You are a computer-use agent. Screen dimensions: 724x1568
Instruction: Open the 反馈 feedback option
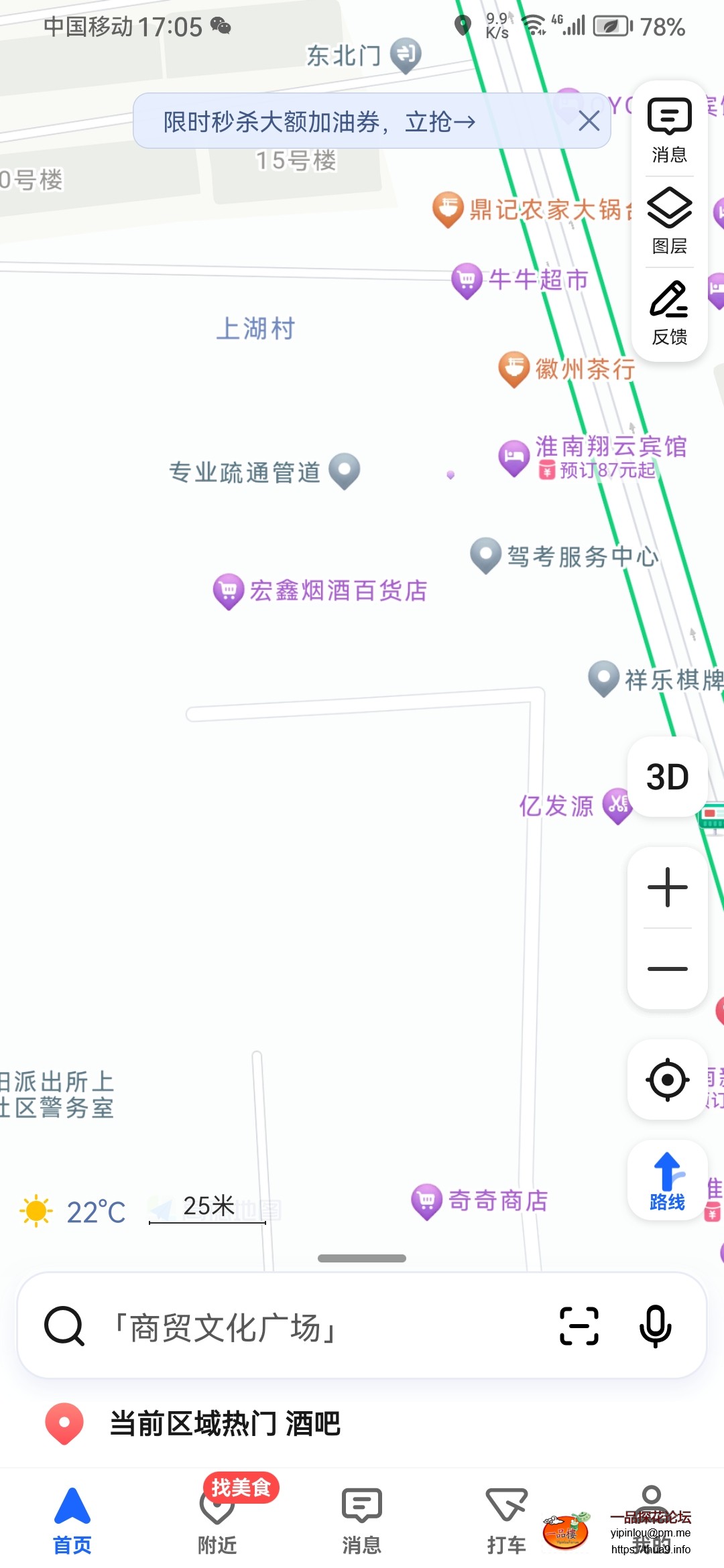pyautogui.click(x=669, y=313)
